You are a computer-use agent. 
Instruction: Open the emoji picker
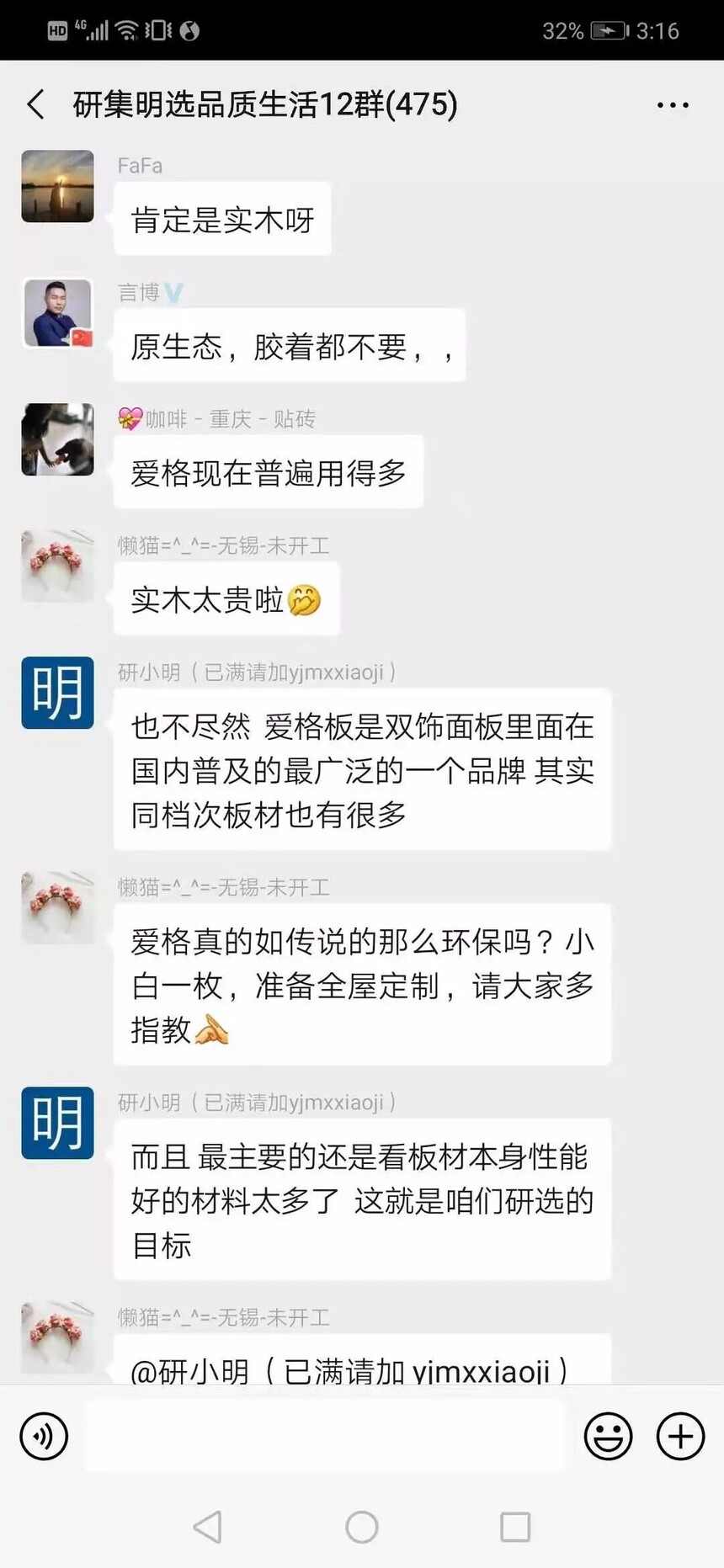[608, 1436]
